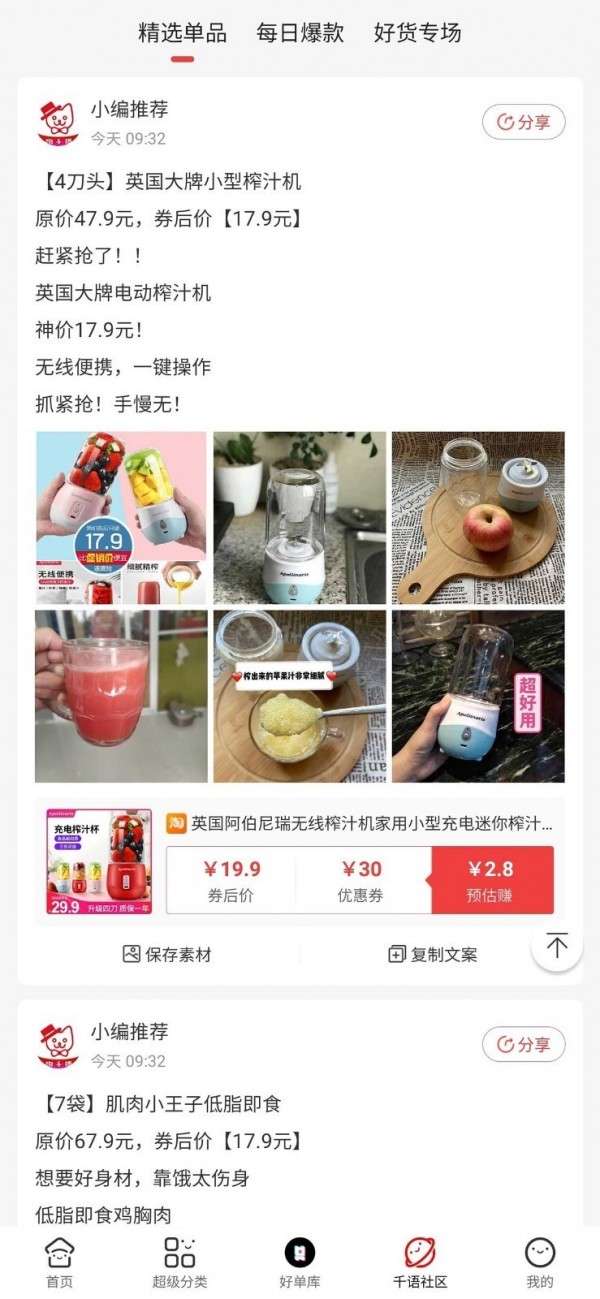Jump back to top with the arrow button
This screenshot has height=1299, width=600.
(x=556, y=946)
